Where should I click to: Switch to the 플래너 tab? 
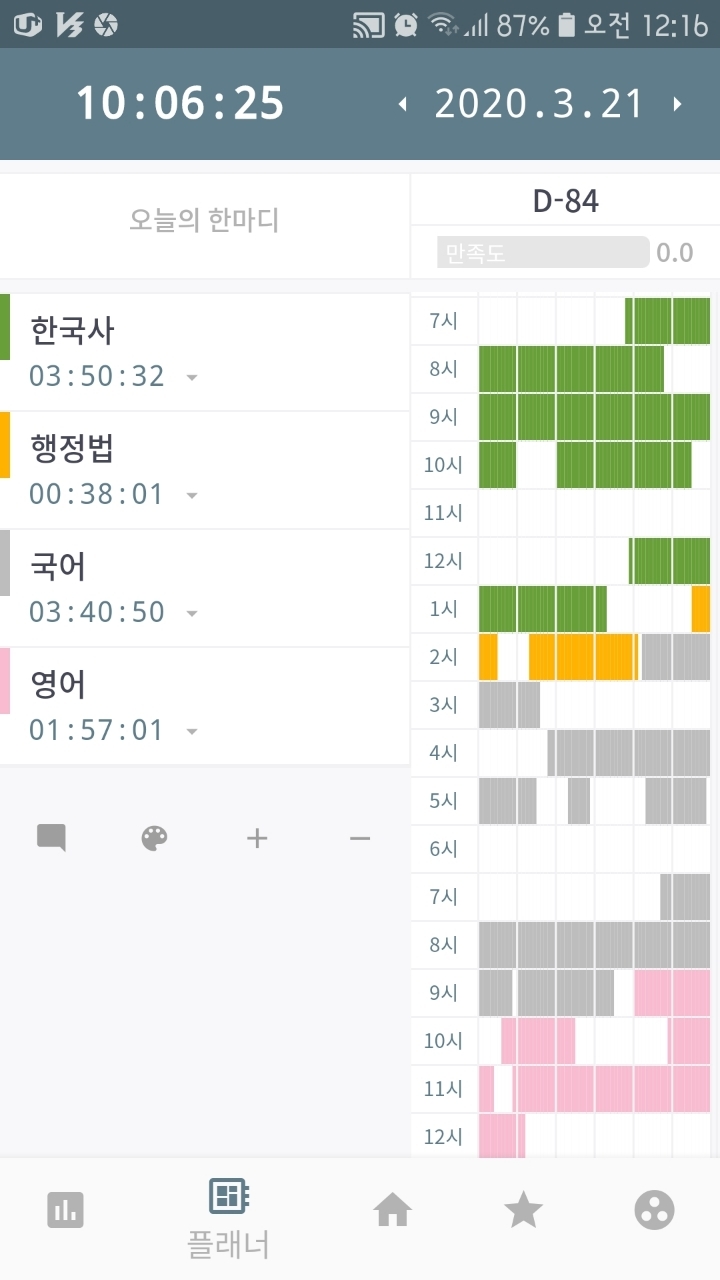click(228, 1218)
